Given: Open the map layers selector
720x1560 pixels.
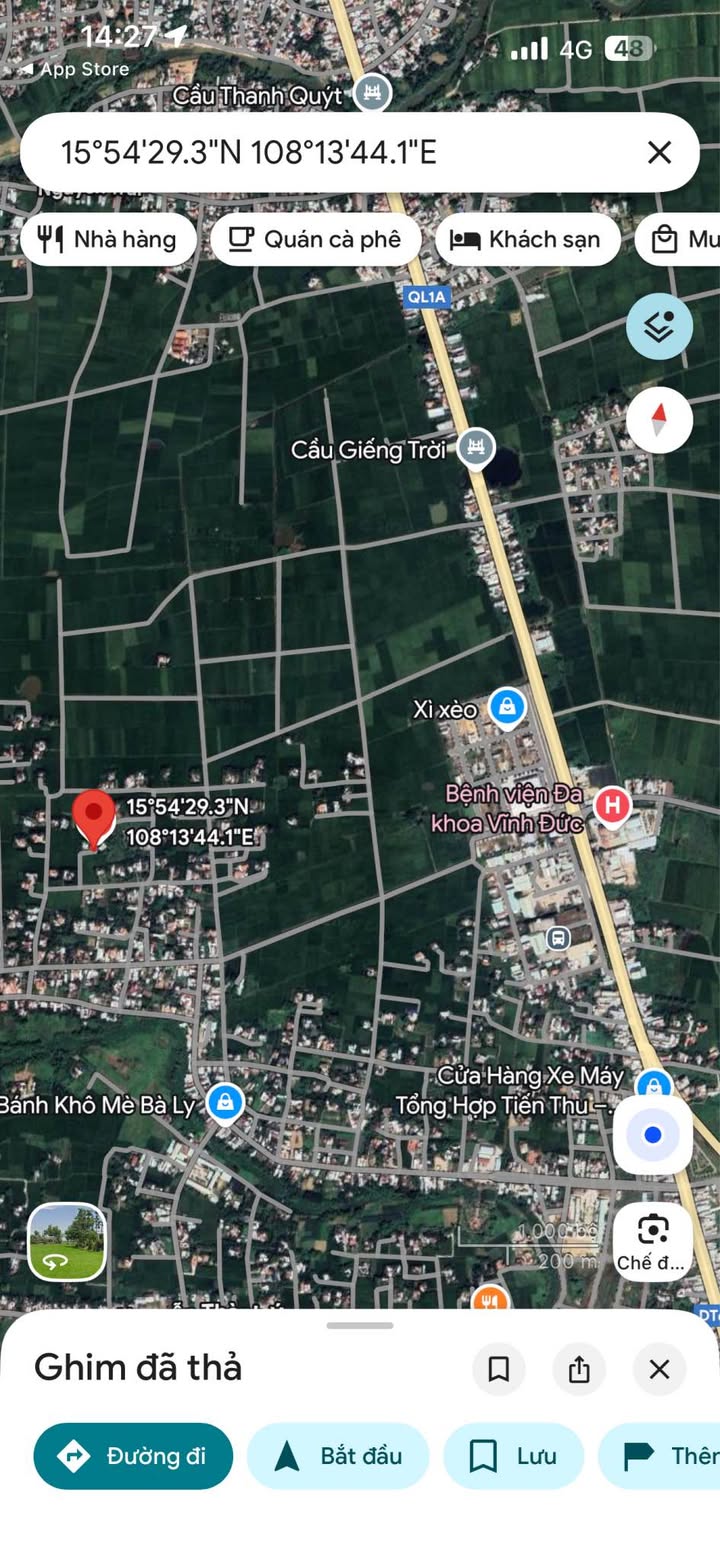Looking at the screenshot, I should [x=659, y=327].
